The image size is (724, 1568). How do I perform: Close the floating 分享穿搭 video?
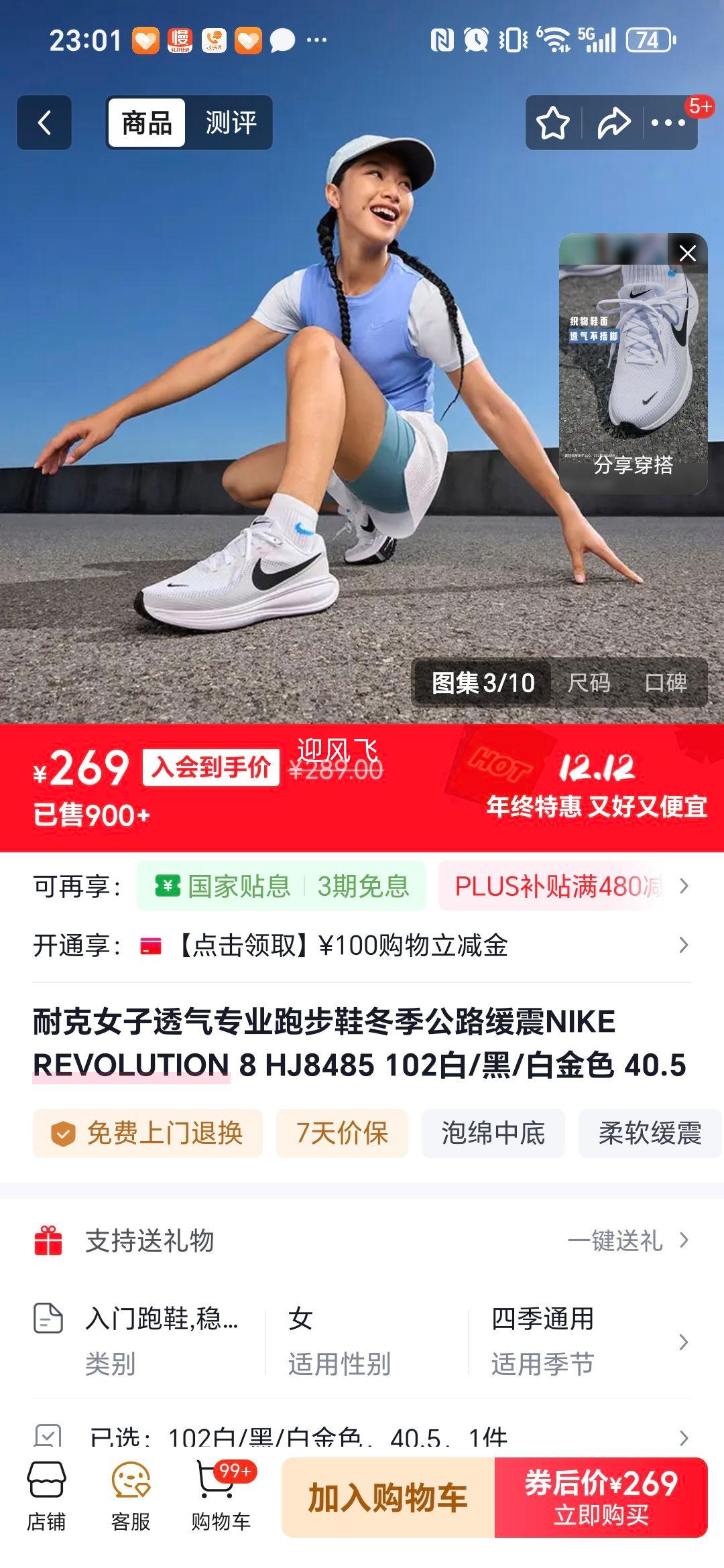[x=686, y=253]
